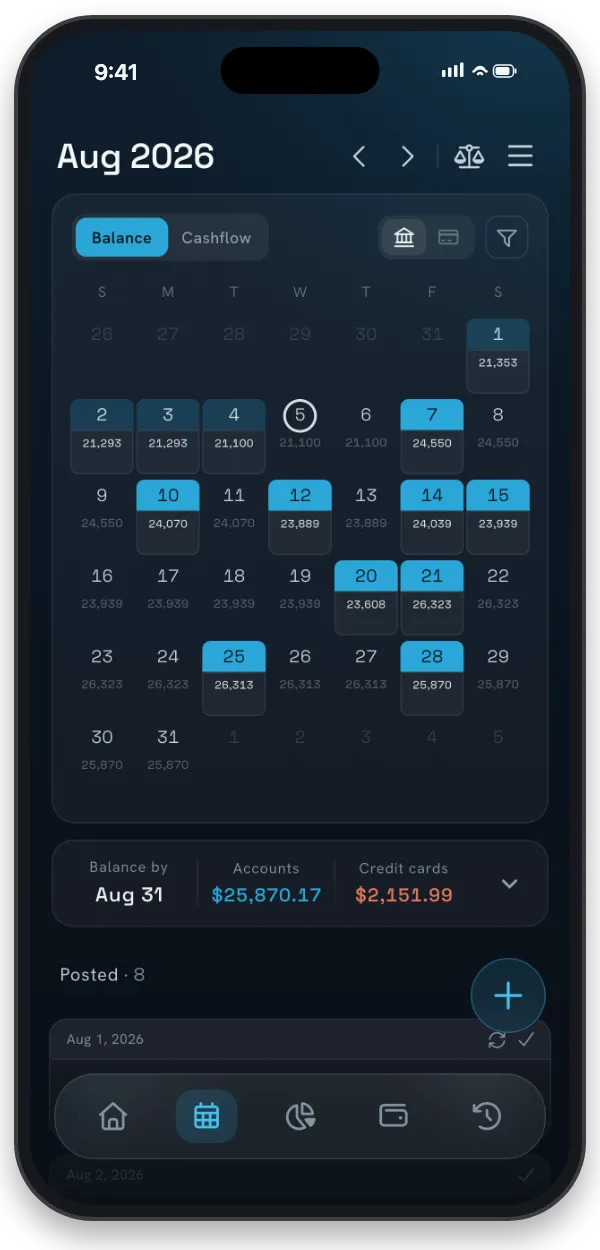Expand the Balance by Aug 31 summary
The height and width of the screenshot is (1250, 600).
pos(509,883)
